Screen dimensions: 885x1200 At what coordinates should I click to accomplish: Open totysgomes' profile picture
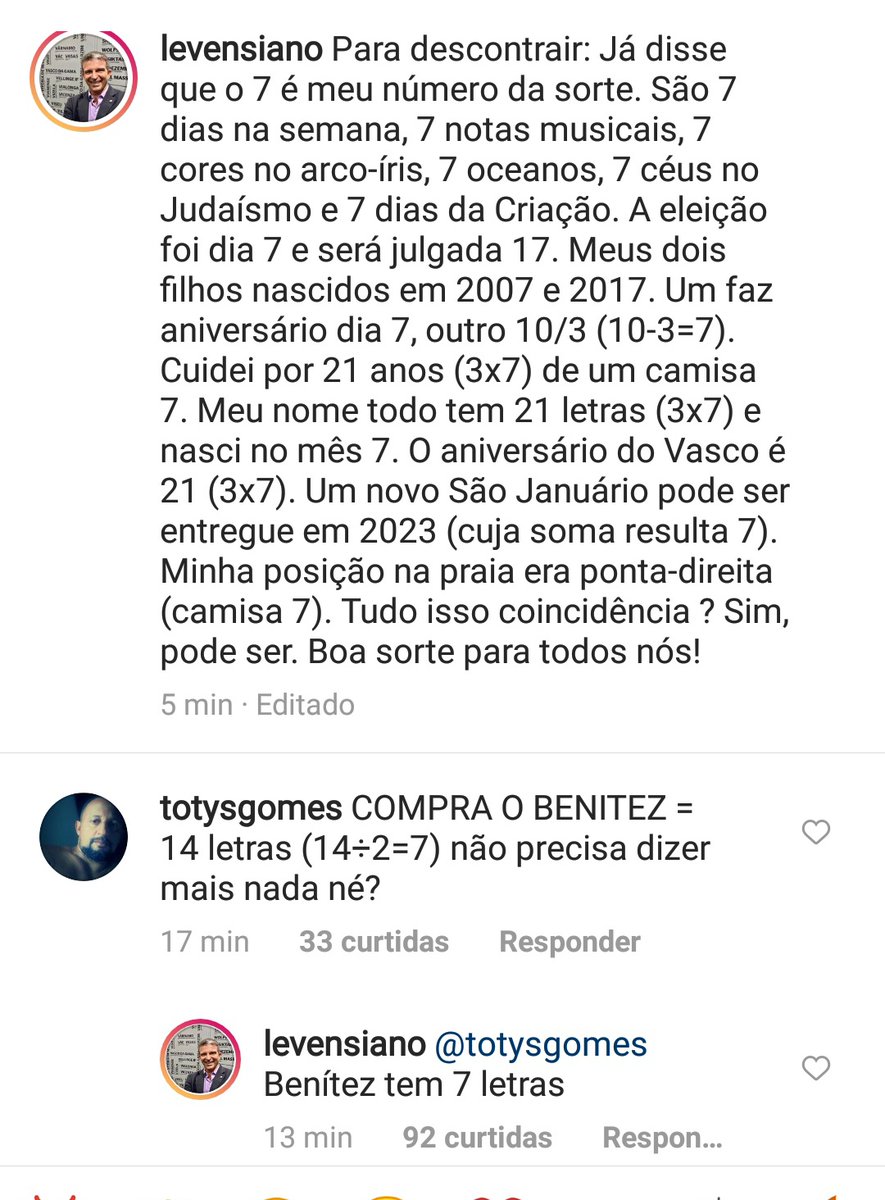click(83, 836)
